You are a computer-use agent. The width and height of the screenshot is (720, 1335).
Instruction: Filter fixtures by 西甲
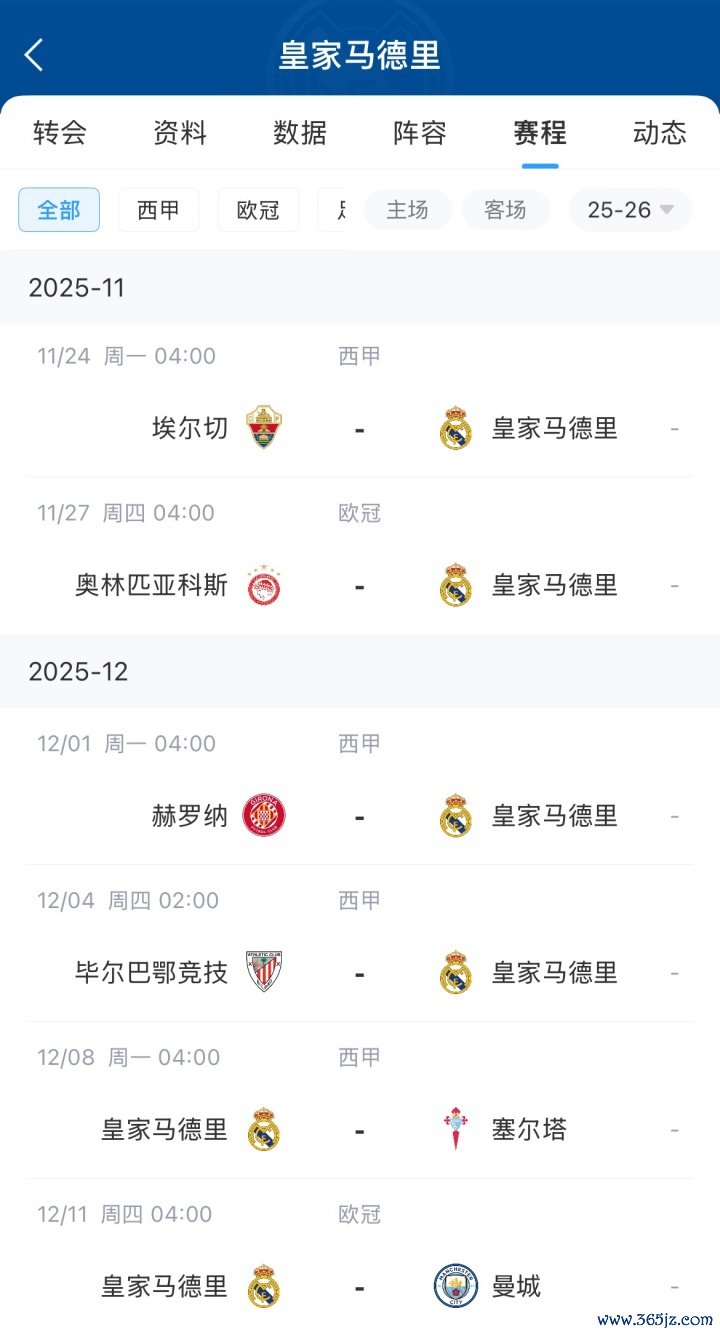[159, 210]
